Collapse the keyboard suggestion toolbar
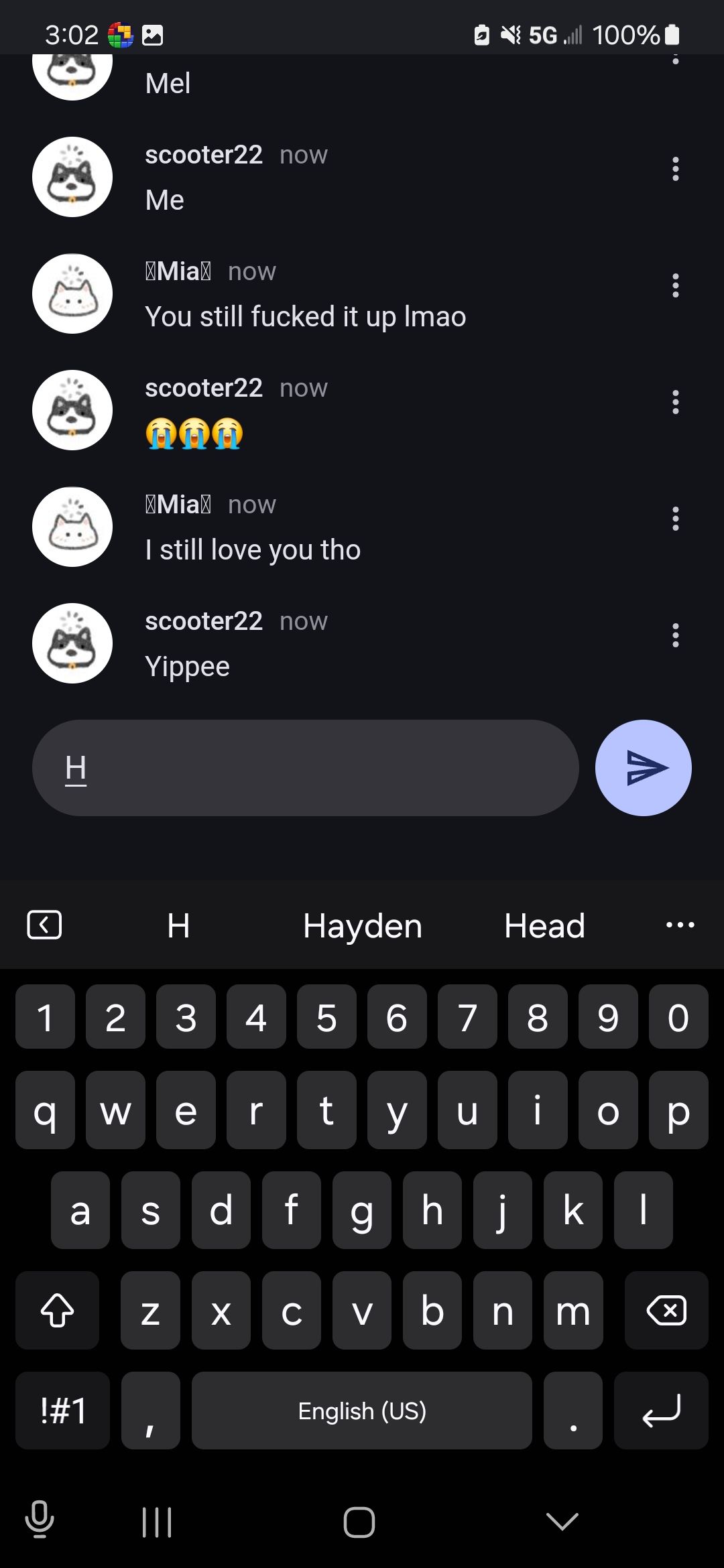 44,925
